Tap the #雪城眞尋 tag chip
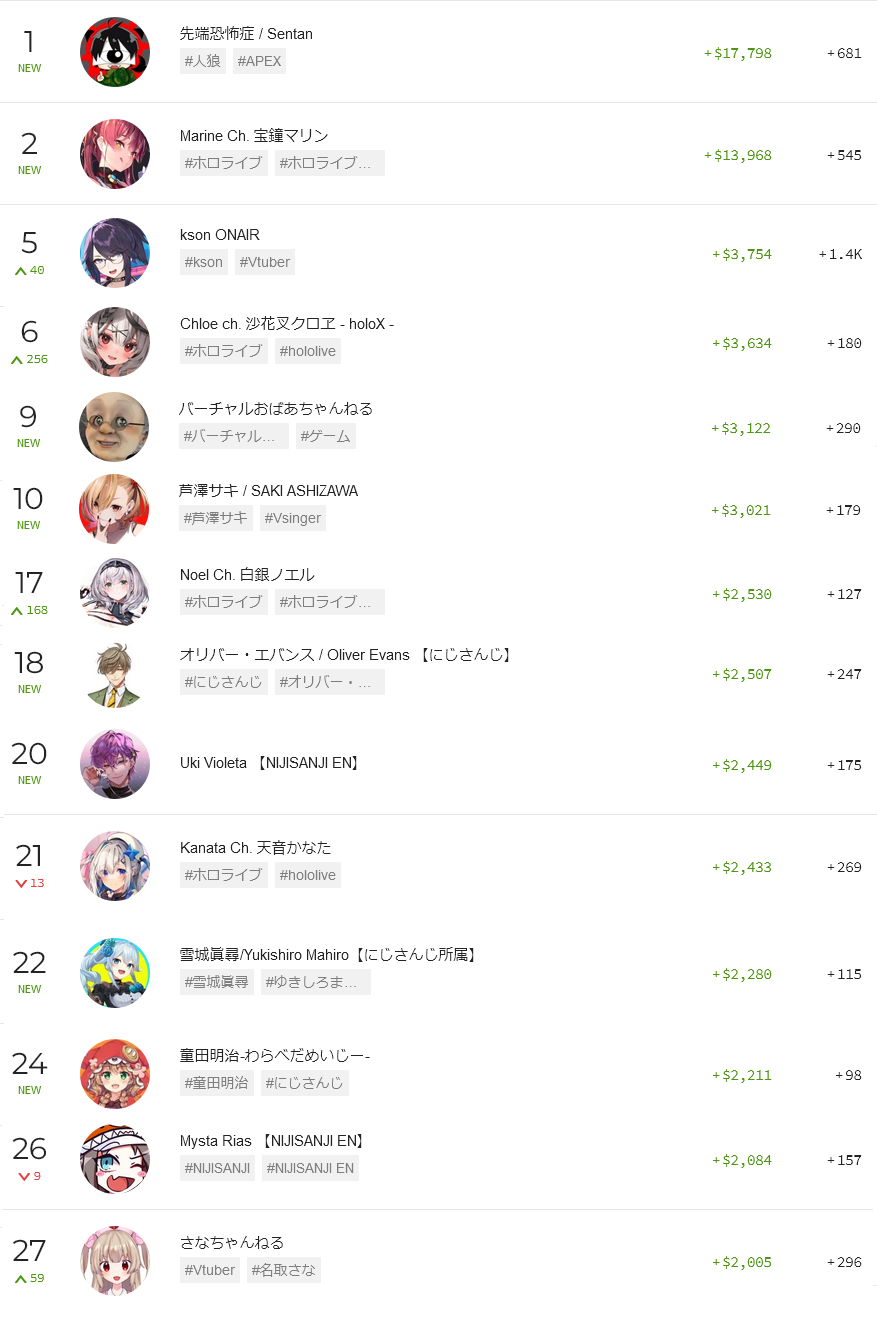Viewport: 877px width, 1324px height. [x=217, y=982]
